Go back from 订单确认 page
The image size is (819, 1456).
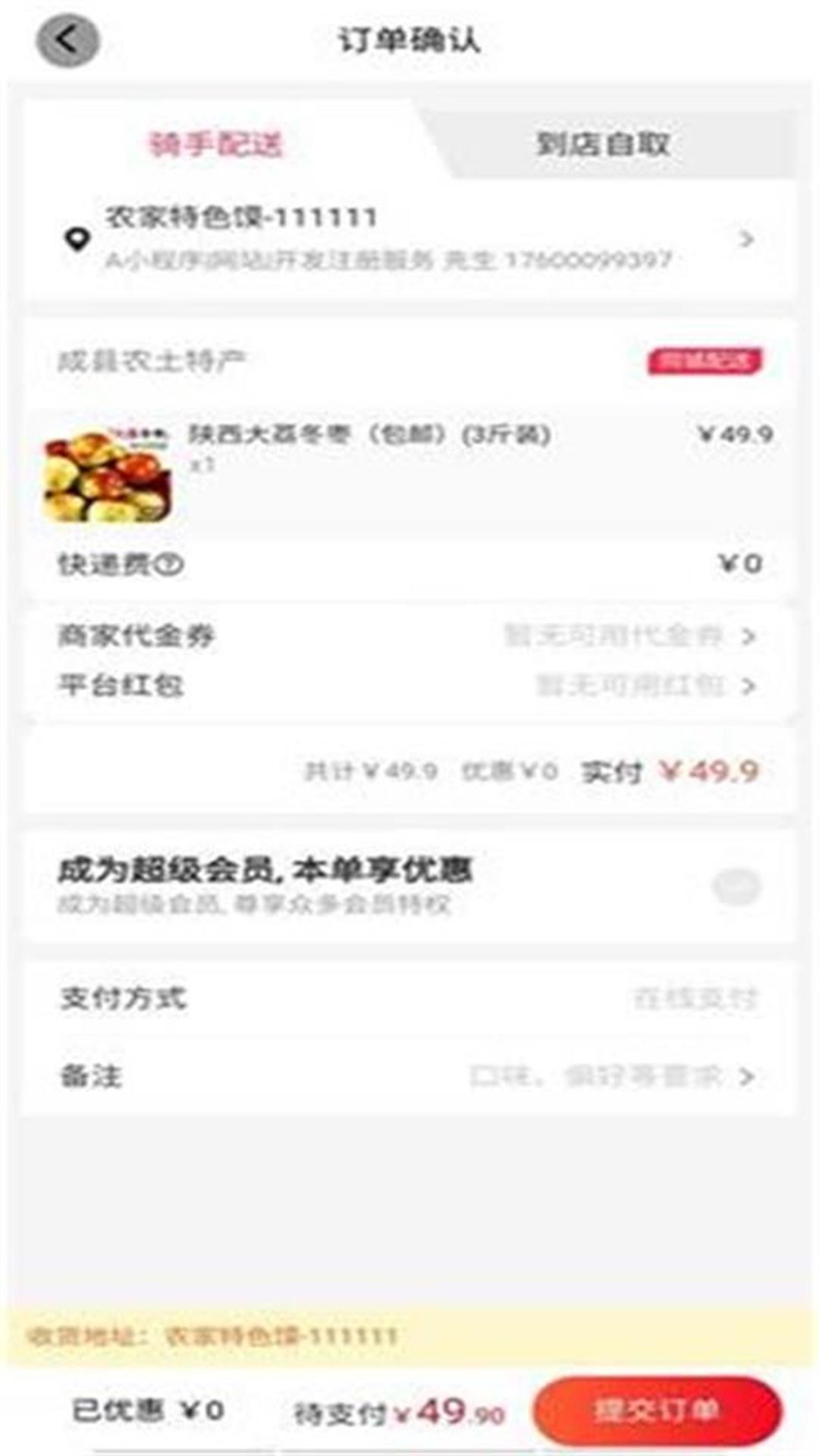coord(67,41)
